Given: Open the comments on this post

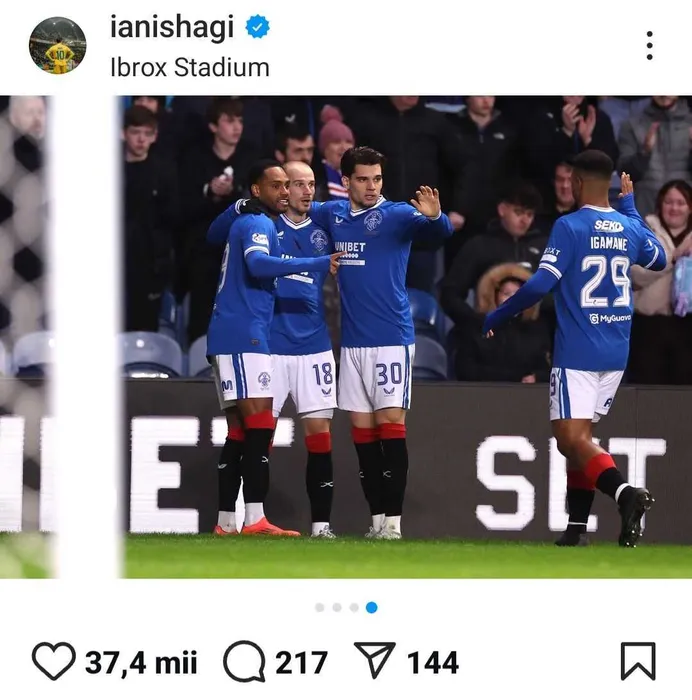Looking at the screenshot, I should pyautogui.click(x=244, y=661).
